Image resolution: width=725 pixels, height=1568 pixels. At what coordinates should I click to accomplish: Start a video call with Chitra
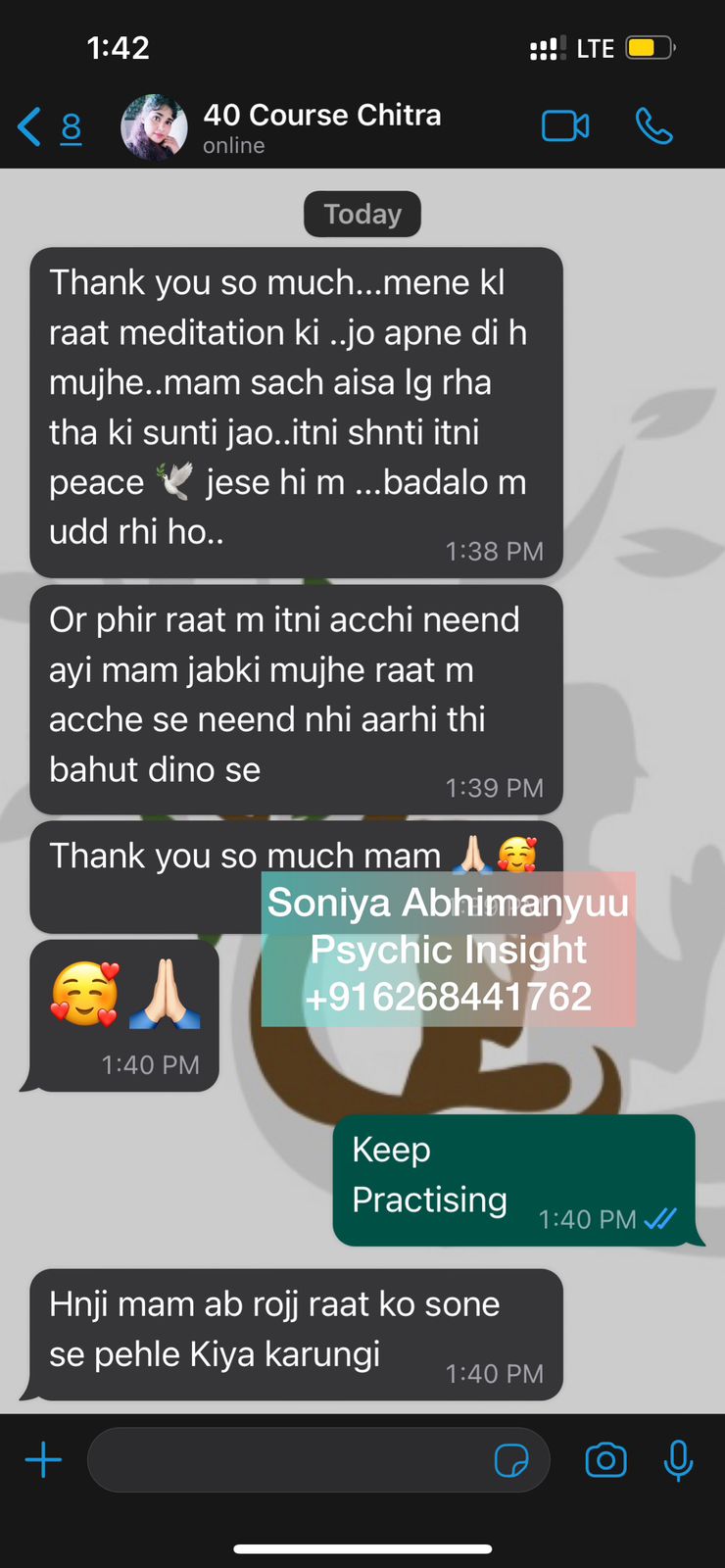(x=565, y=126)
